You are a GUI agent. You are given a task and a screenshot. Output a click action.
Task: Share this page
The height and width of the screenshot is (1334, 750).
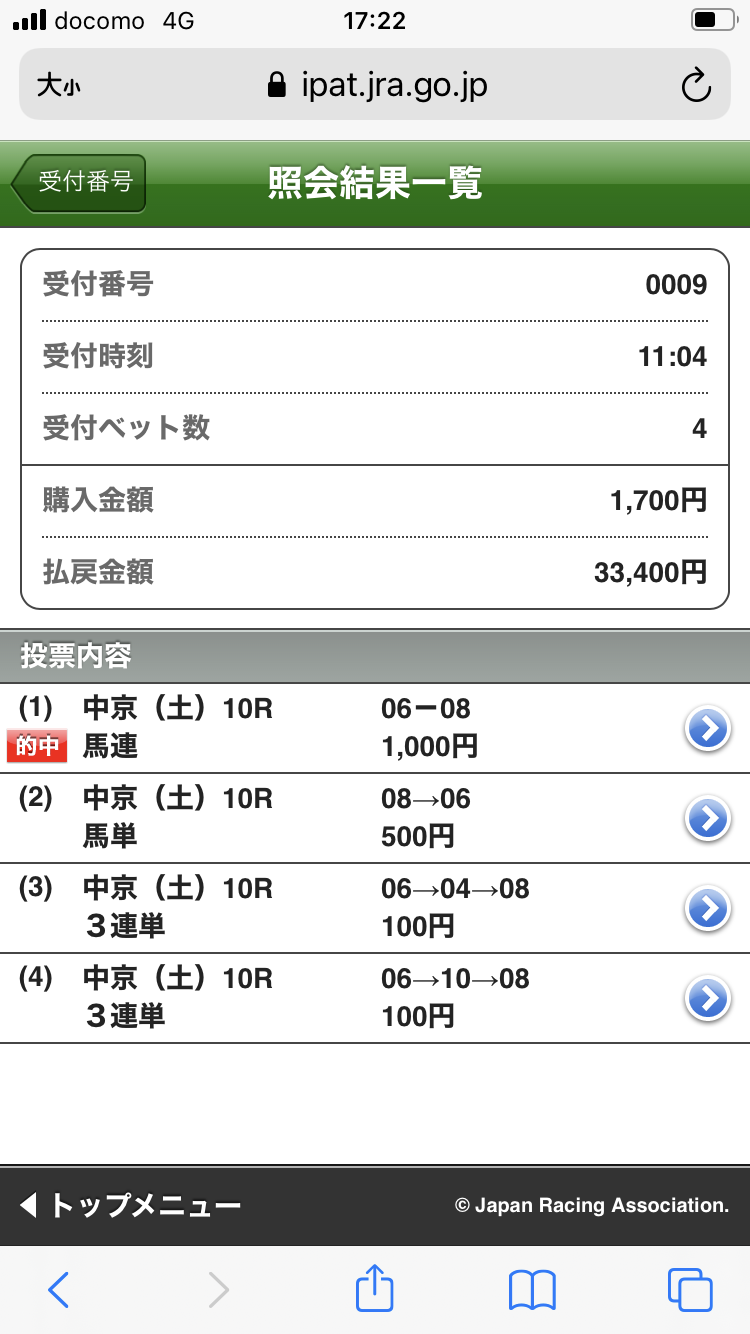pyautogui.click(x=375, y=1288)
